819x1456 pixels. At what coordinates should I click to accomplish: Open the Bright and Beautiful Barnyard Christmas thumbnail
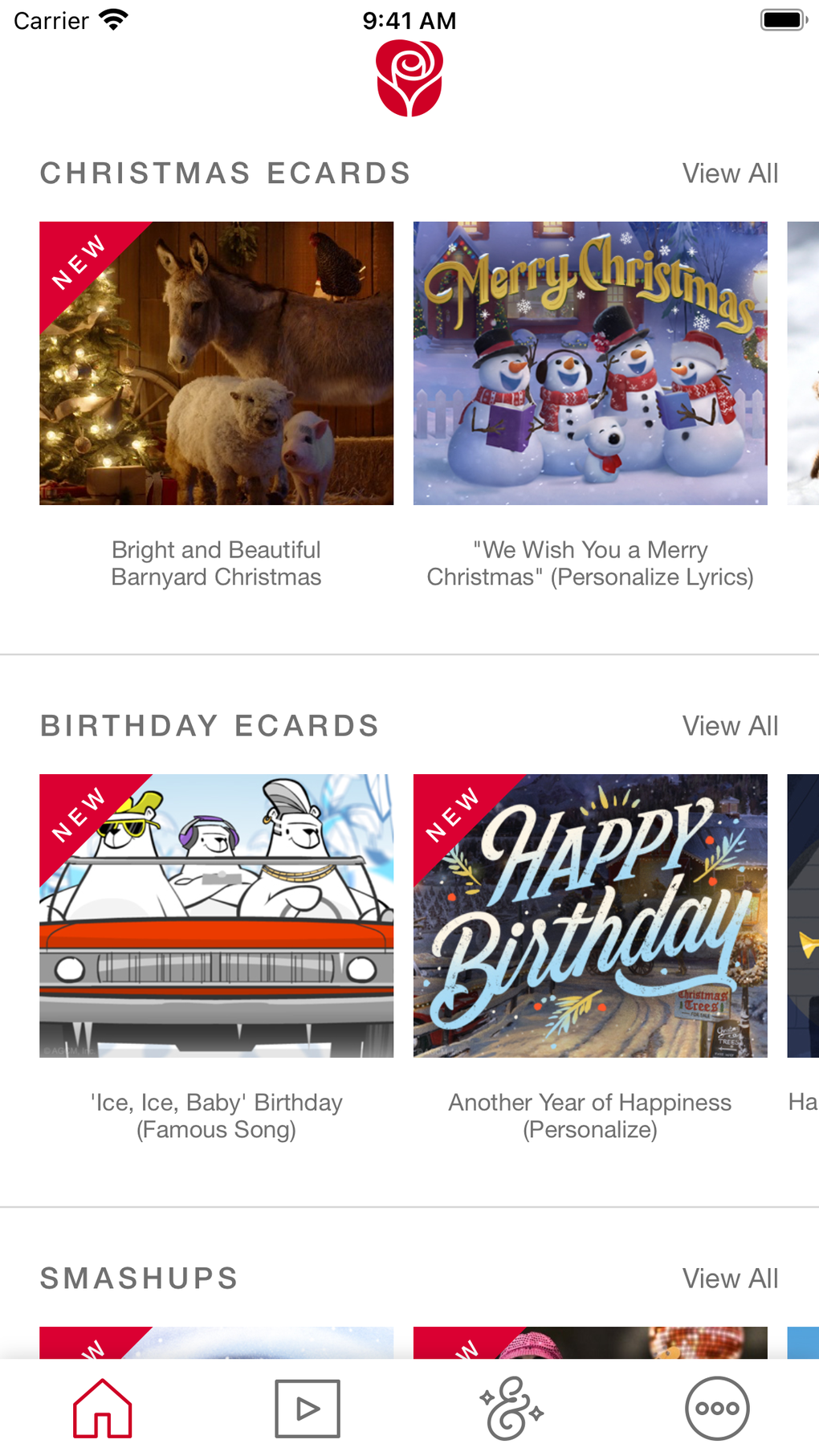(x=217, y=363)
